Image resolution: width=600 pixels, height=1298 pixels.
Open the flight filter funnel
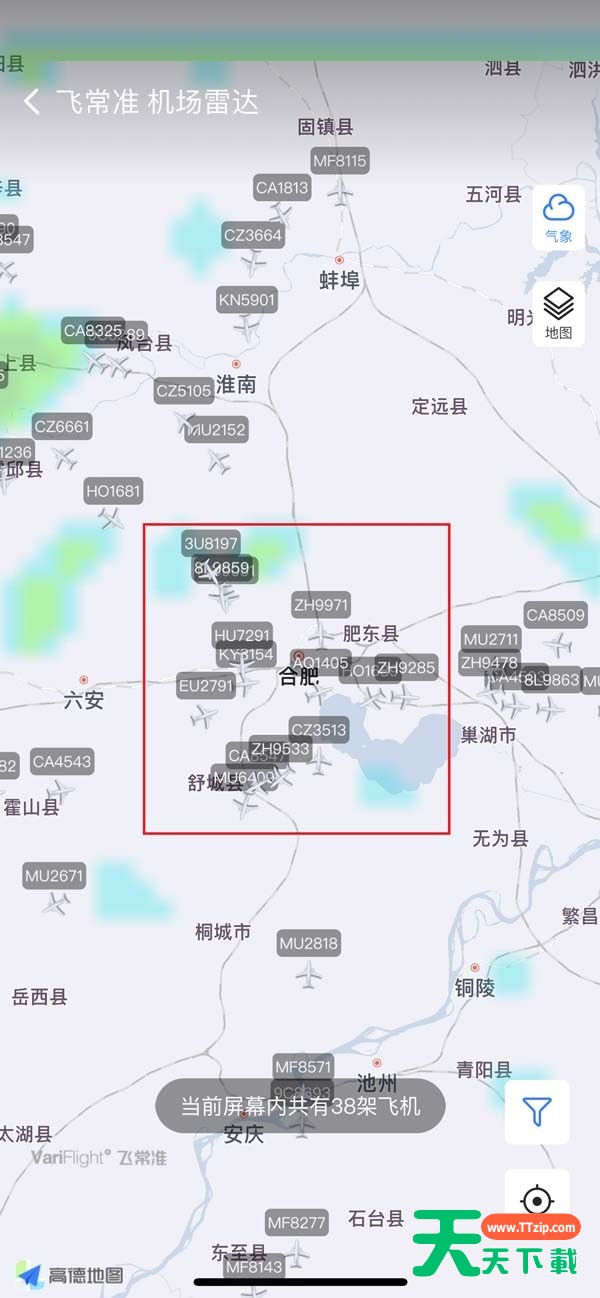(537, 1111)
